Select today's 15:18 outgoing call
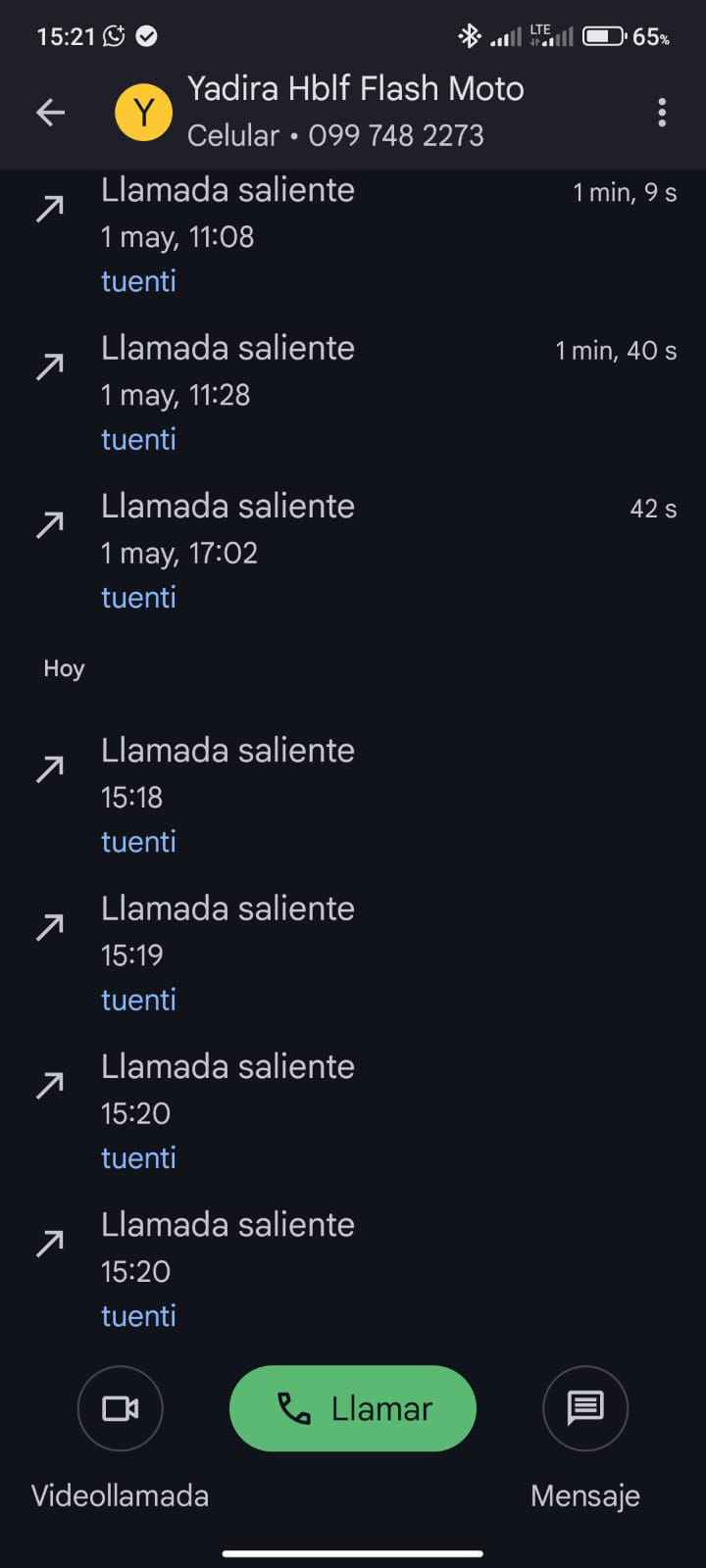The width and height of the screenshot is (706, 1568). [x=353, y=795]
